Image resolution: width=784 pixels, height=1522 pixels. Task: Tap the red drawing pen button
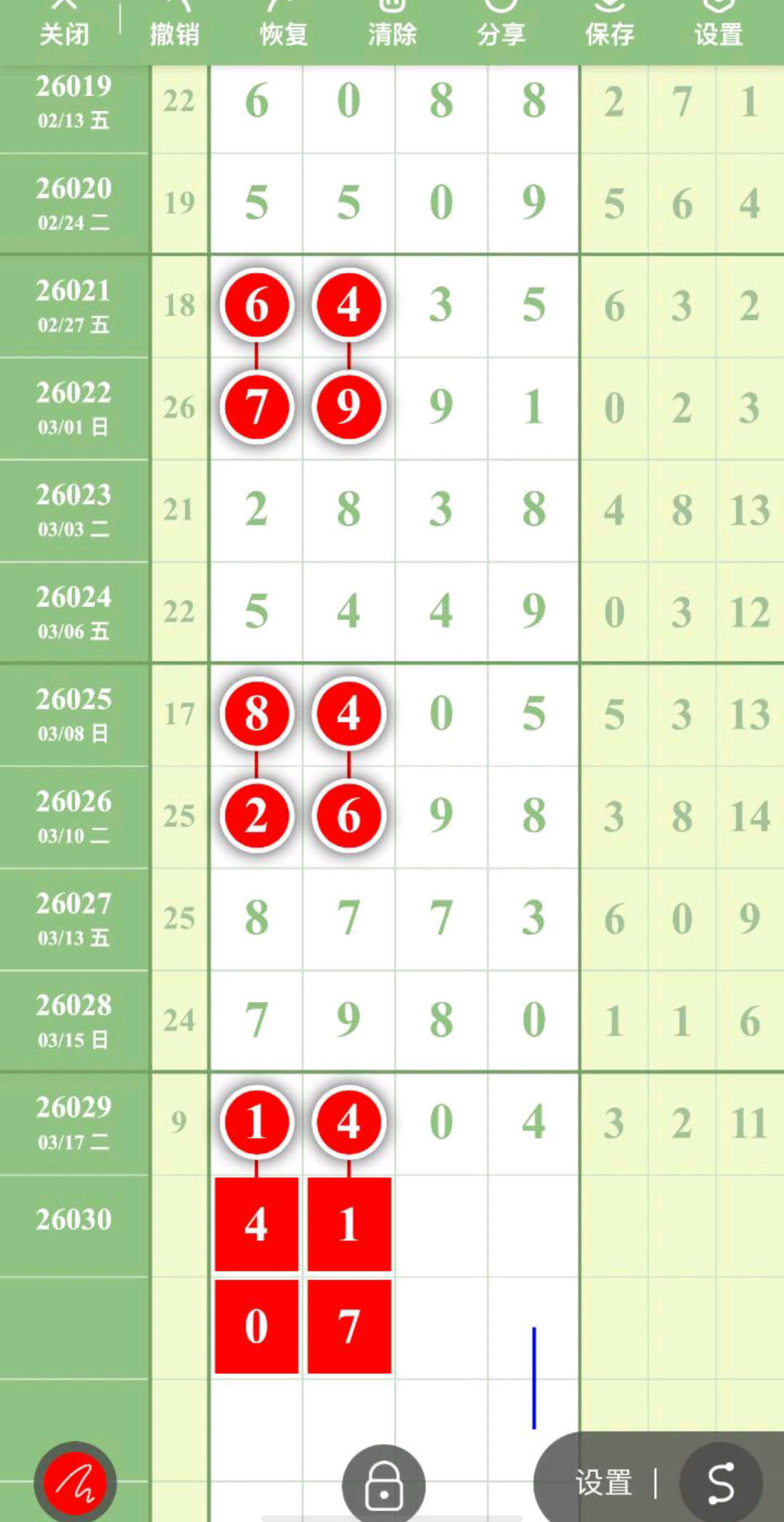click(75, 1481)
